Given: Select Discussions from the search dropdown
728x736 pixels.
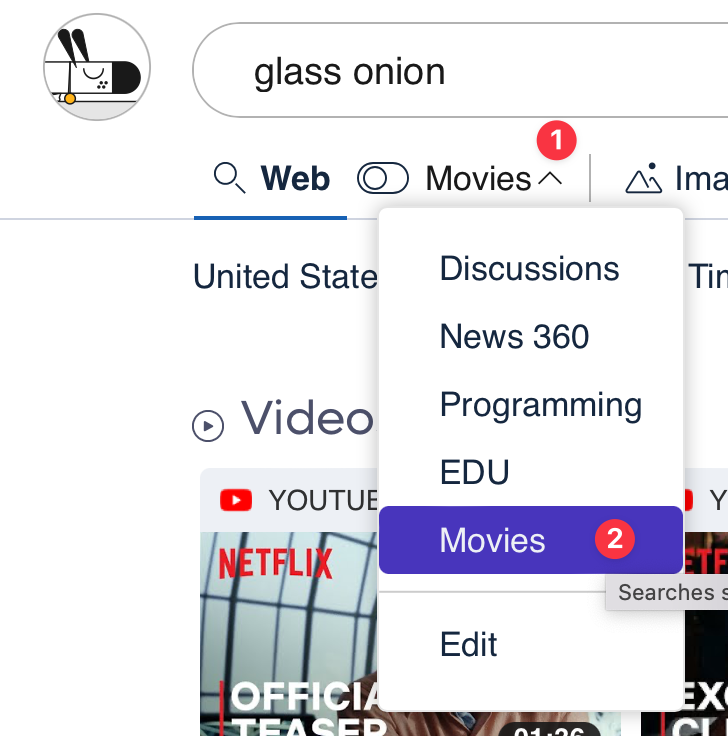Looking at the screenshot, I should (x=528, y=268).
